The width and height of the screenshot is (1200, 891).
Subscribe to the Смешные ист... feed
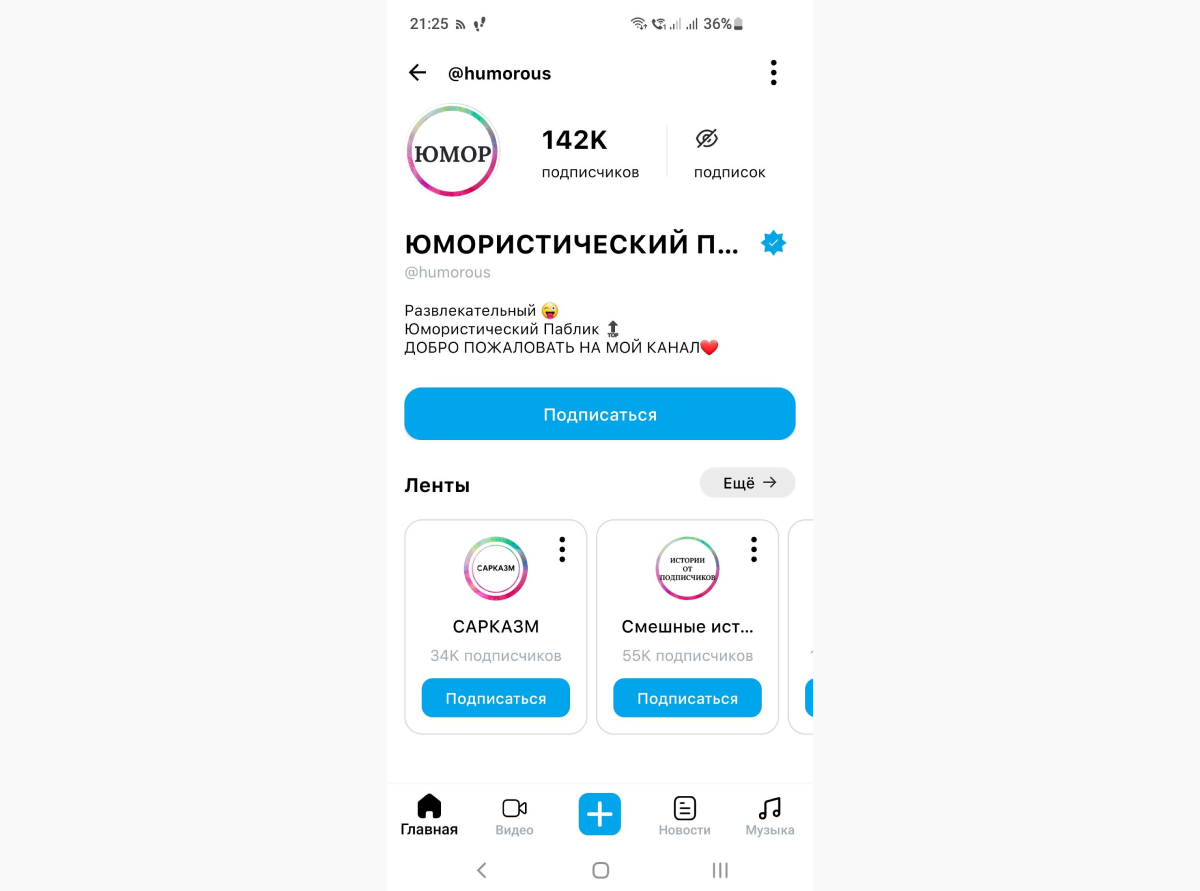[x=687, y=698]
